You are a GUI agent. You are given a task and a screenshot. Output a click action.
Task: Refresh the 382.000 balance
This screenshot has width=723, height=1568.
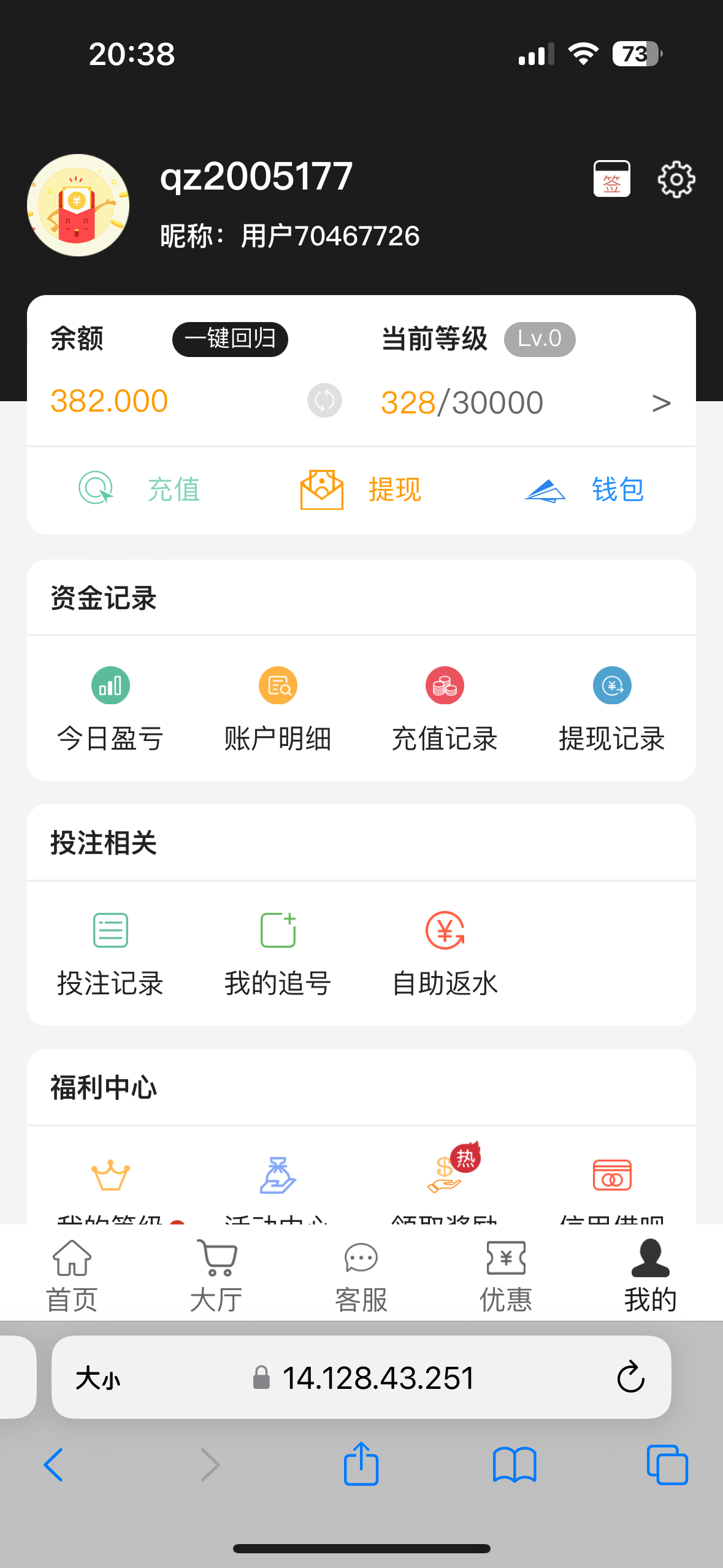(324, 400)
